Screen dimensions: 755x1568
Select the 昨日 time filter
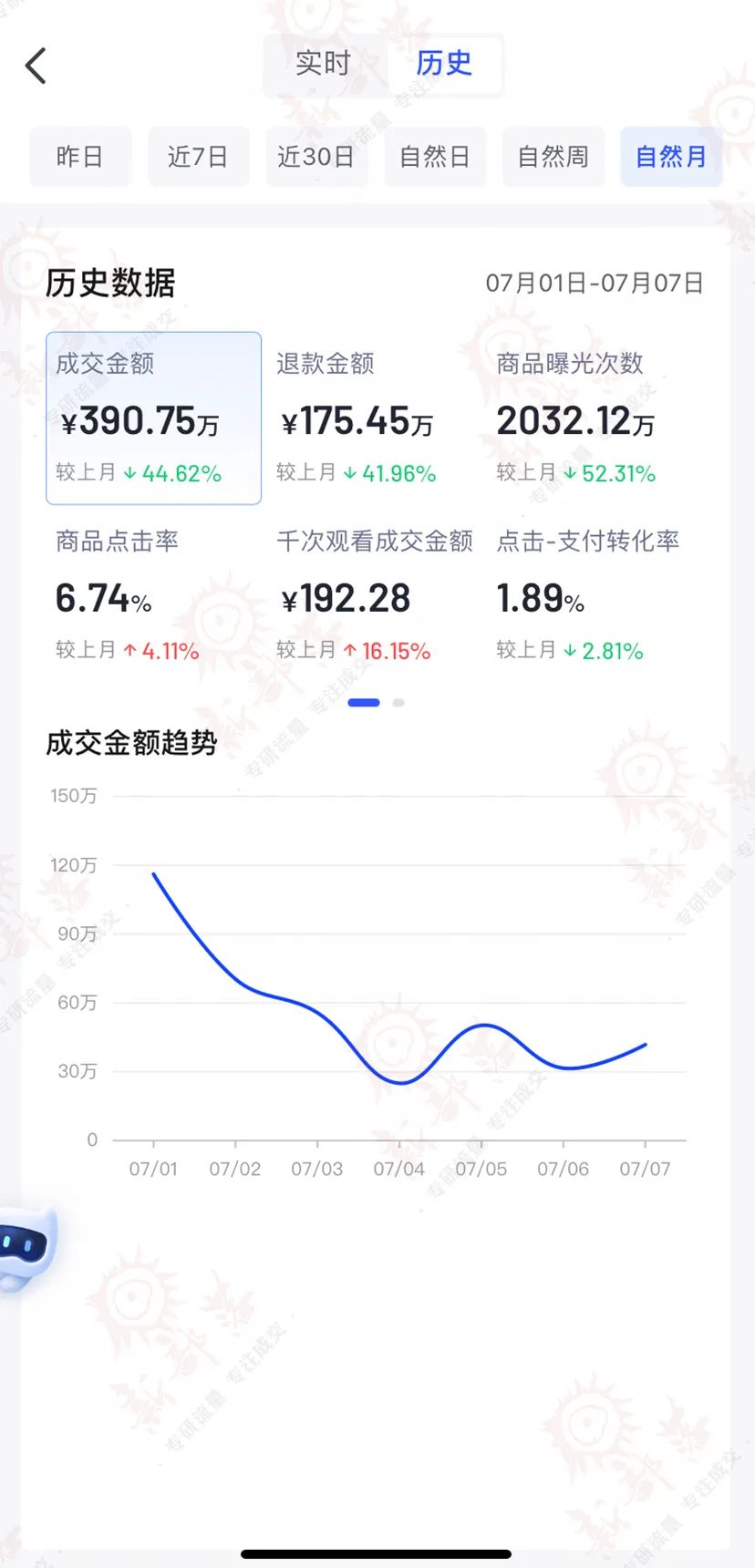click(80, 157)
